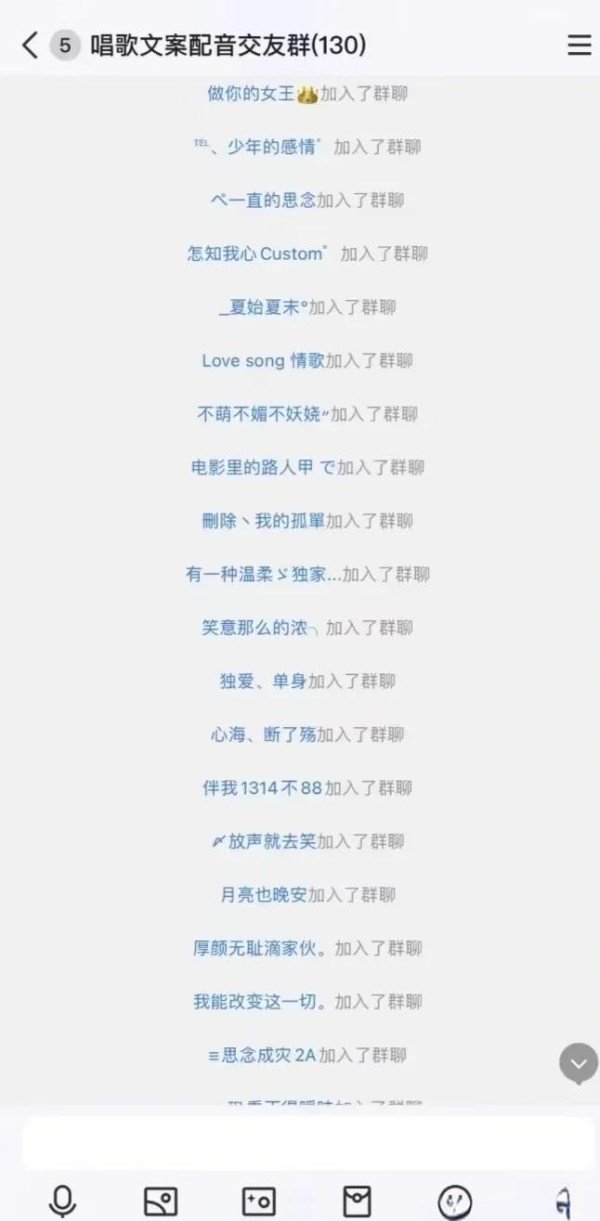View profile of 我能改变这一切。

tap(262, 1001)
